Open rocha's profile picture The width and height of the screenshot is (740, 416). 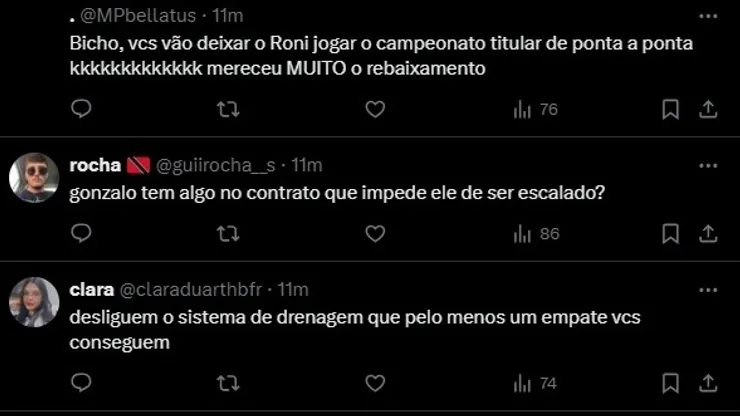[x=34, y=178]
